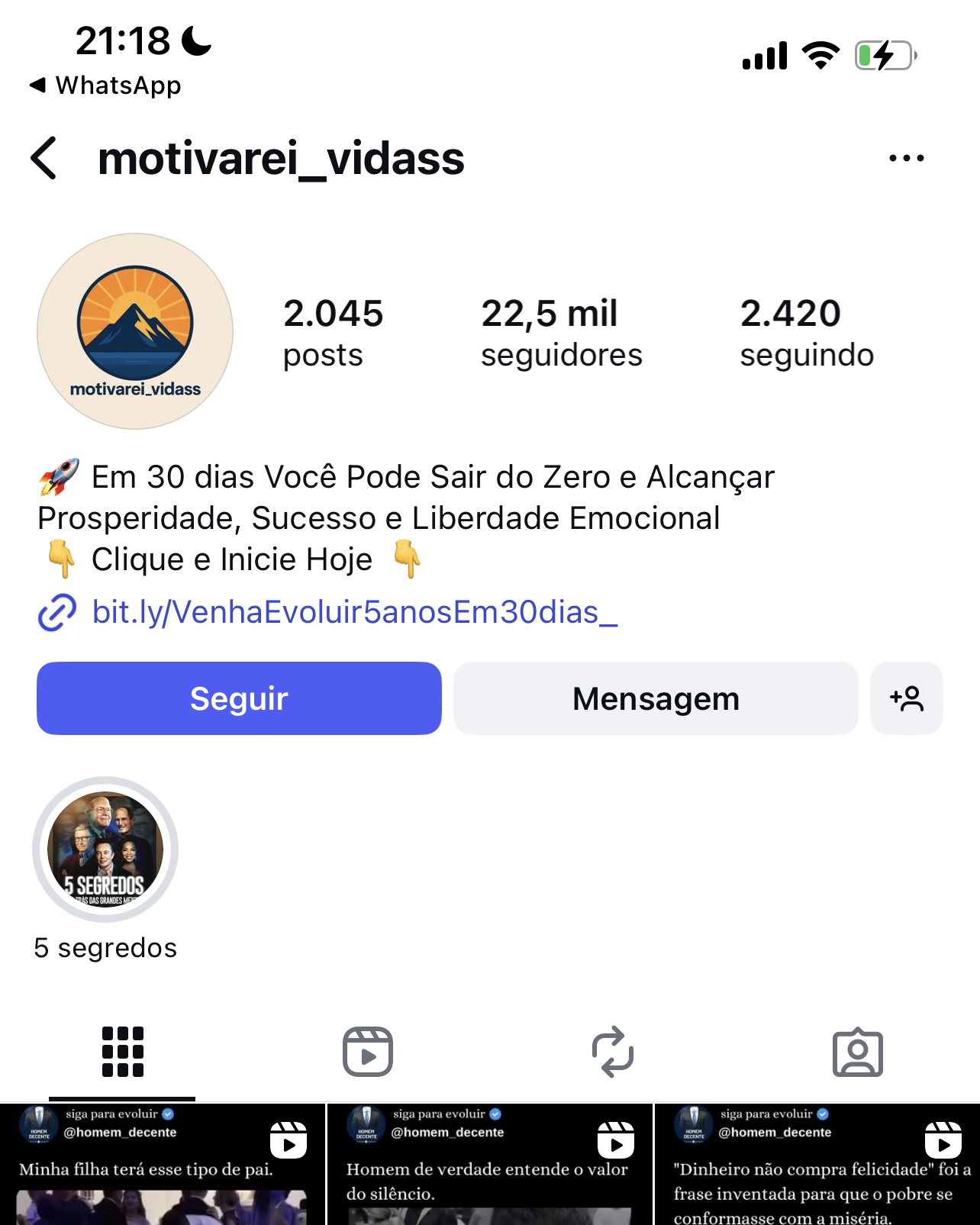The width and height of the screenshot is (980, 1225).
Task: Show suggested accounts with add-person icon
Action: 906,698
